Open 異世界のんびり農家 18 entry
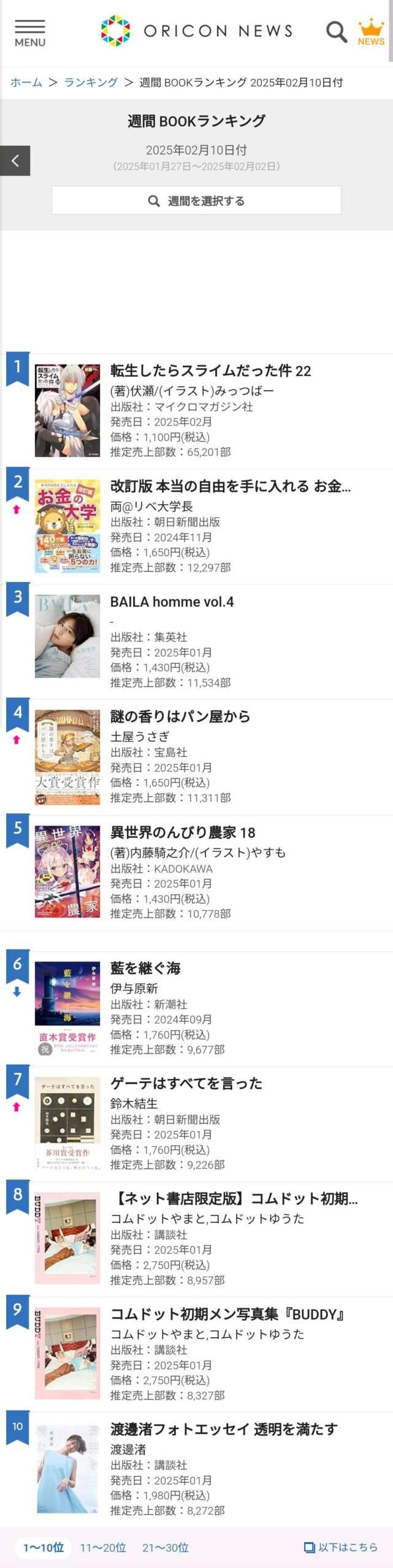 tap(183, 832)
